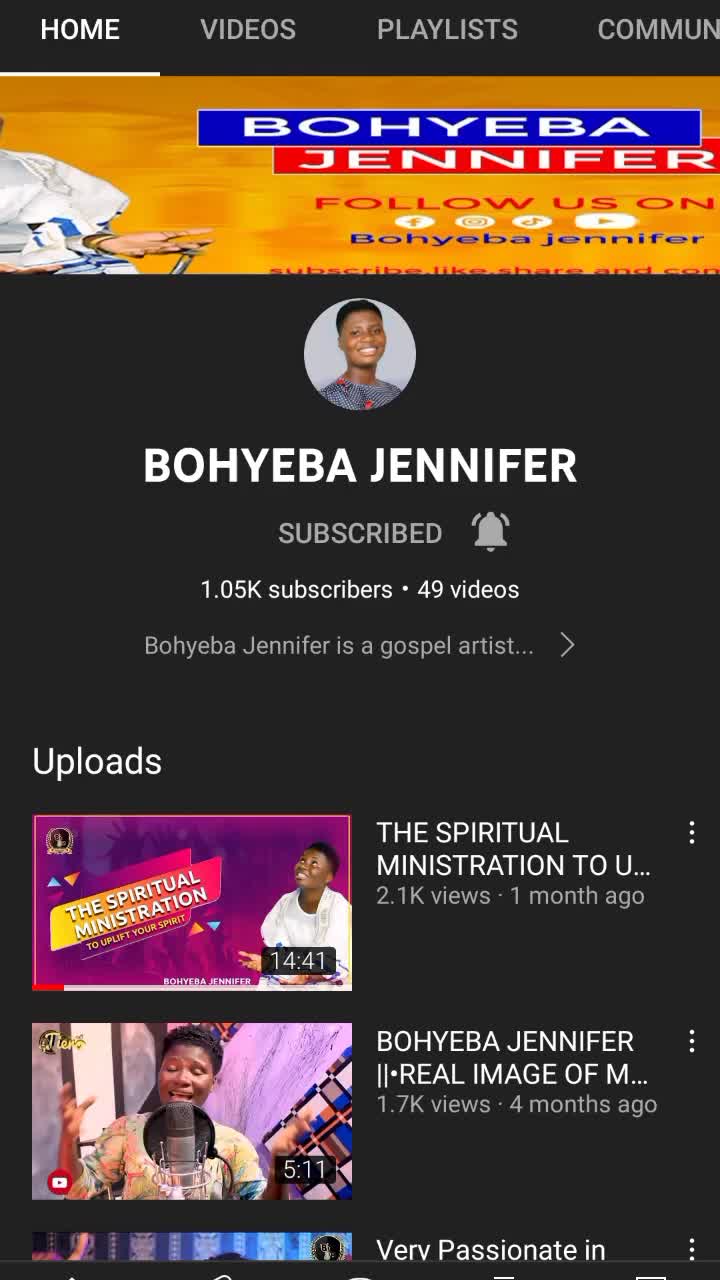The height and width of the screenshot is (1280, 720).
Task: Switch to the Videos tab
Action: point(248,30)
